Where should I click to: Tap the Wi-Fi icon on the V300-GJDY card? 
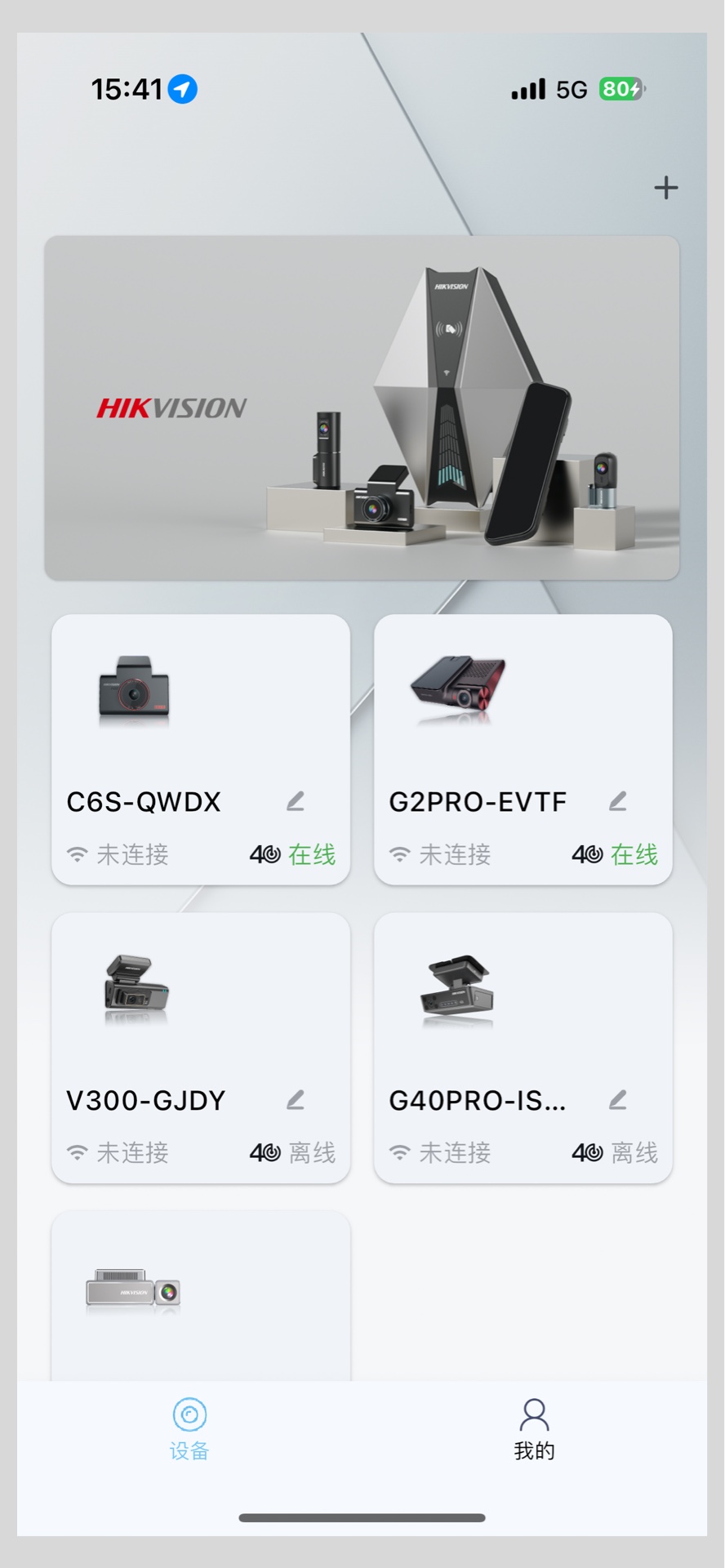click(x=77, y=1152)
